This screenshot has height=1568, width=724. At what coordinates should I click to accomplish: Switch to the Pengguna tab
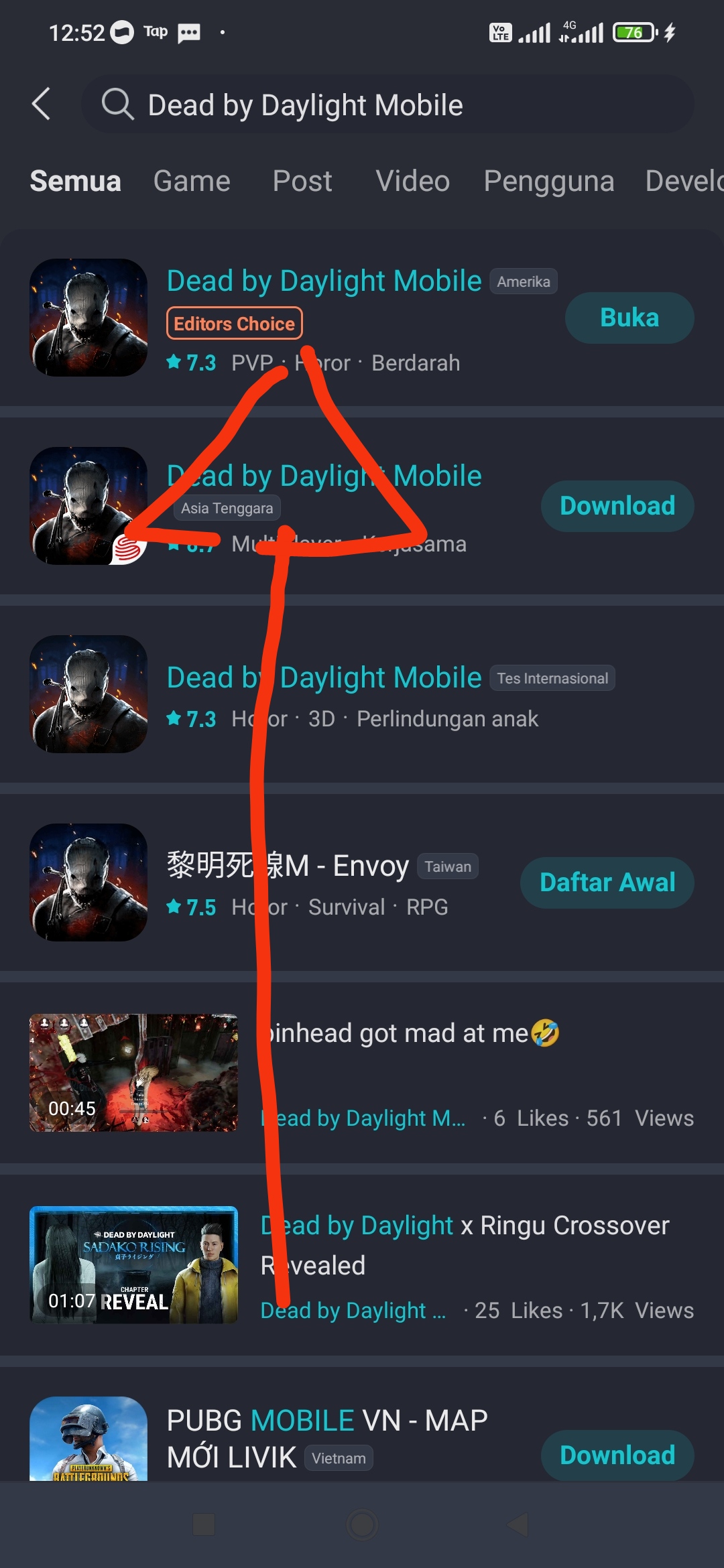point(548,181)
